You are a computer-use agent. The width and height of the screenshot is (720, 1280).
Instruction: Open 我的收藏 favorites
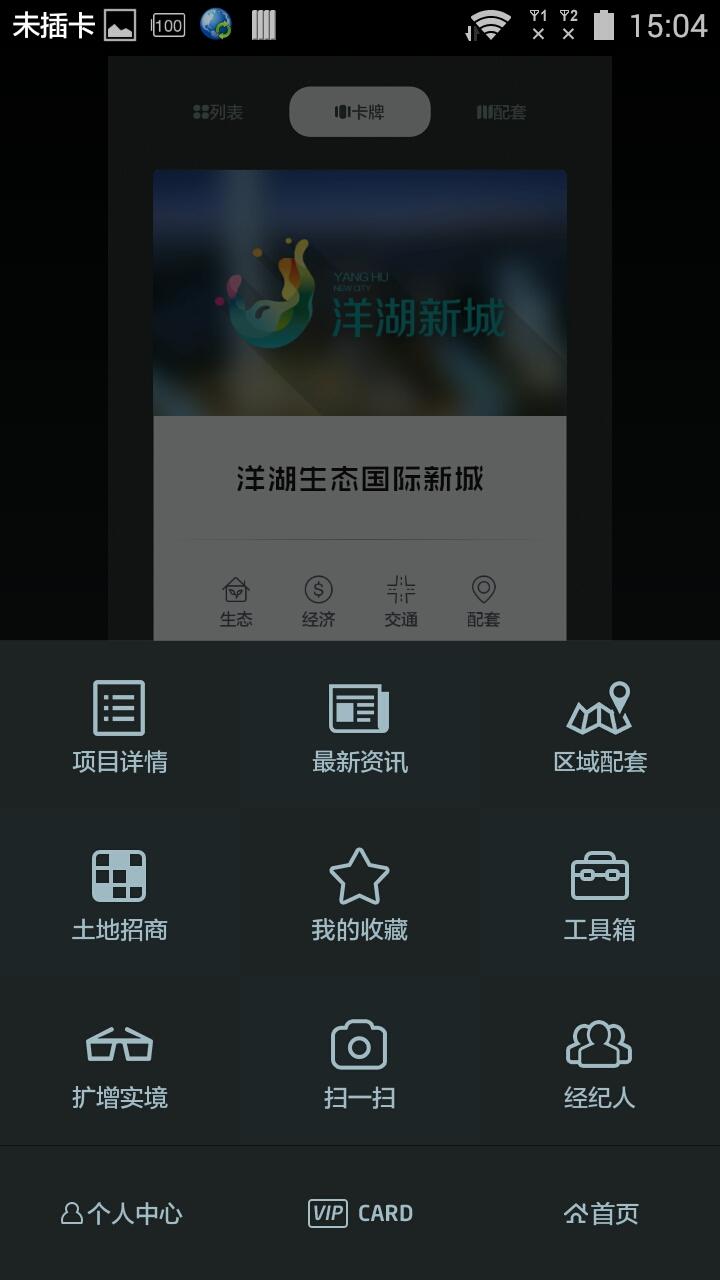[x=359, y=894]
